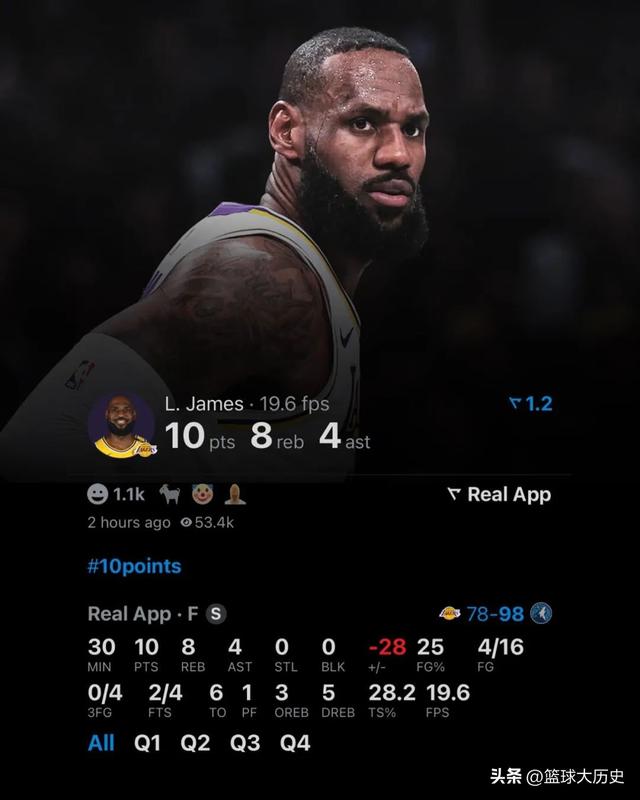The image size is (640, 800).
Task: Show Q4 quarter stats
Action: point(295,743)
